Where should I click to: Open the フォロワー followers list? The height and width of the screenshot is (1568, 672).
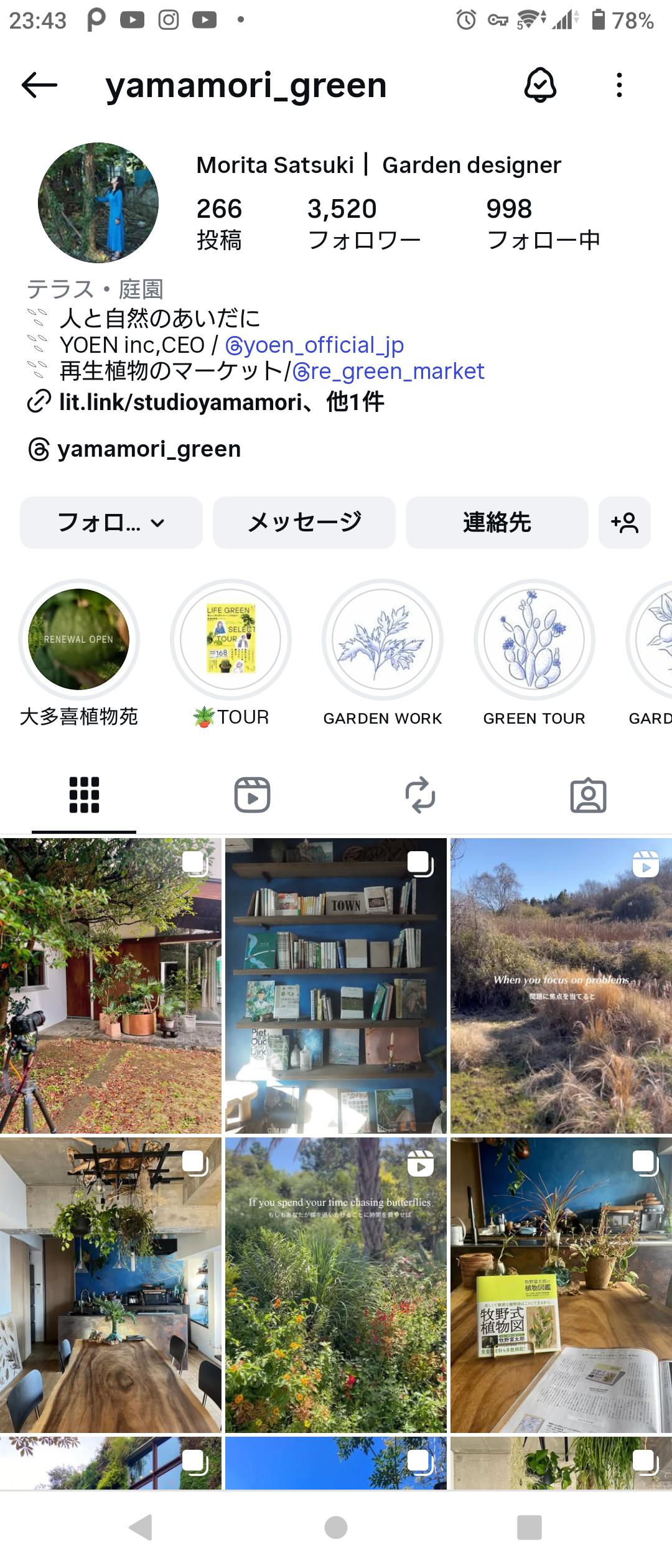(363, 224)
